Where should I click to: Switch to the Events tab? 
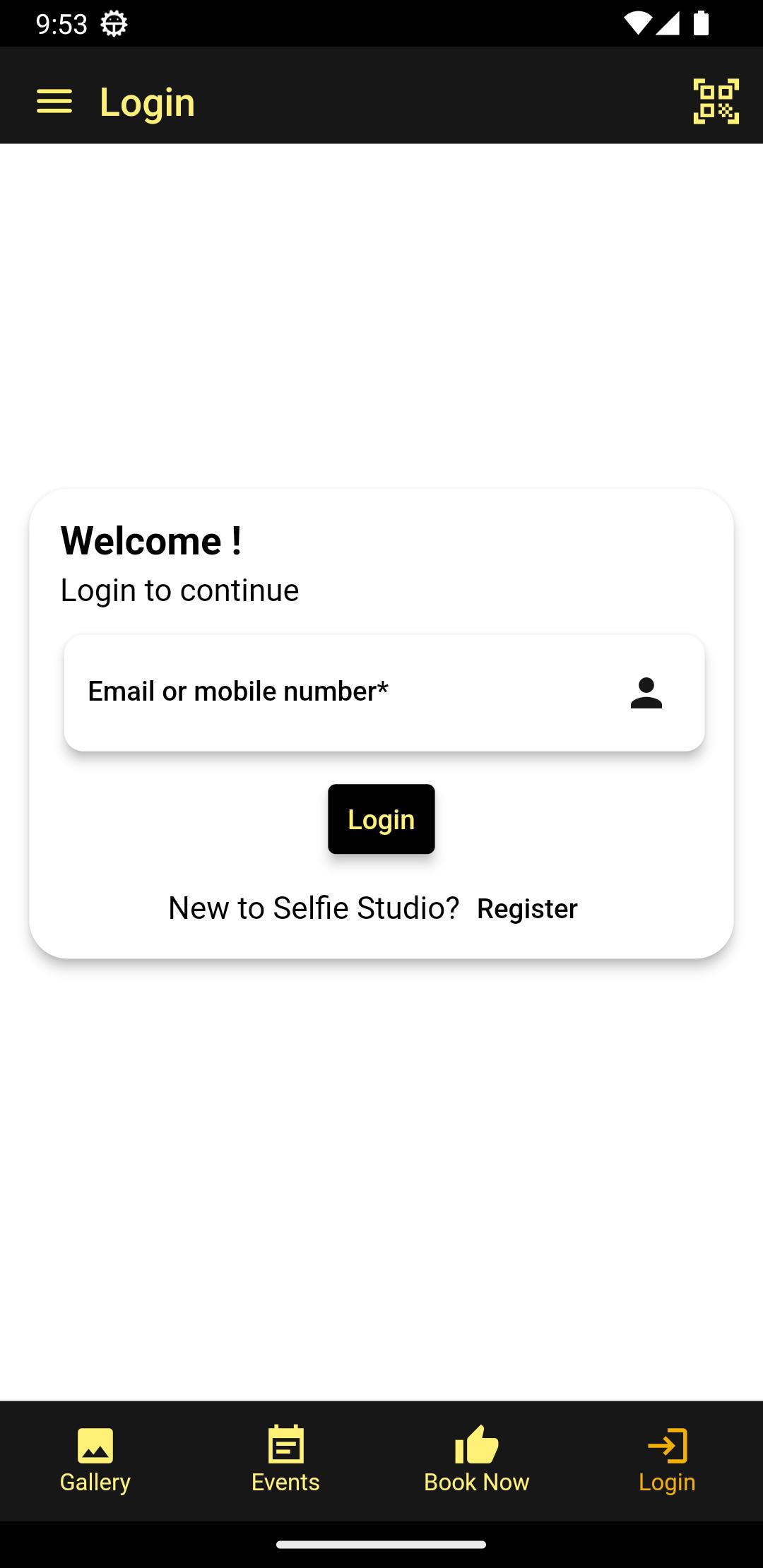(x=286, y=1461)
